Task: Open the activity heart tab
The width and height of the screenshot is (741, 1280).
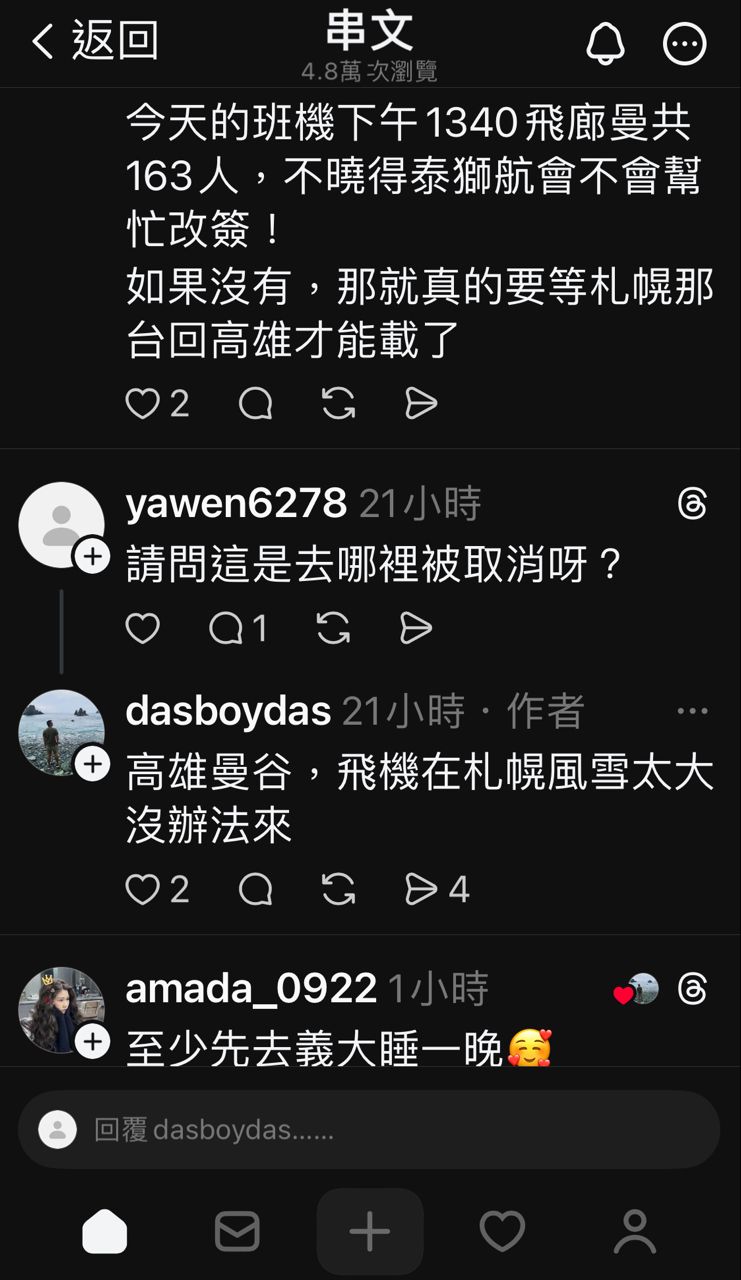Action: click(x=502, y=1231)
